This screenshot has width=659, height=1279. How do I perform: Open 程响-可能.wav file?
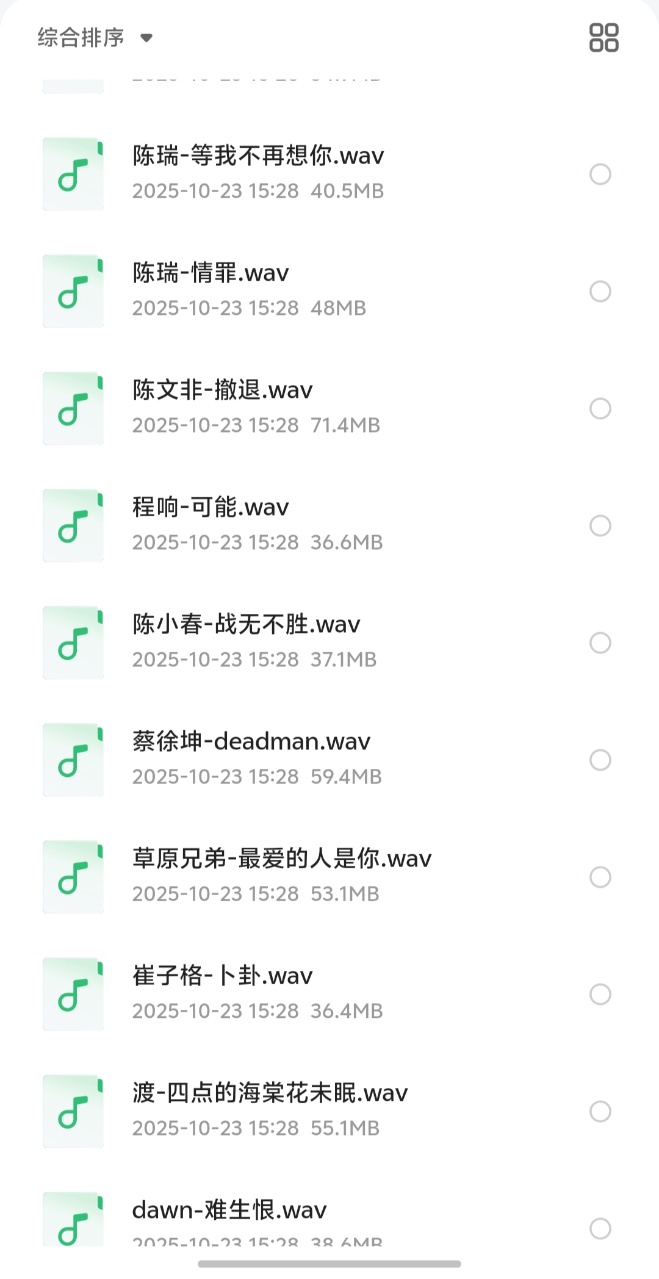pos(210,507)
